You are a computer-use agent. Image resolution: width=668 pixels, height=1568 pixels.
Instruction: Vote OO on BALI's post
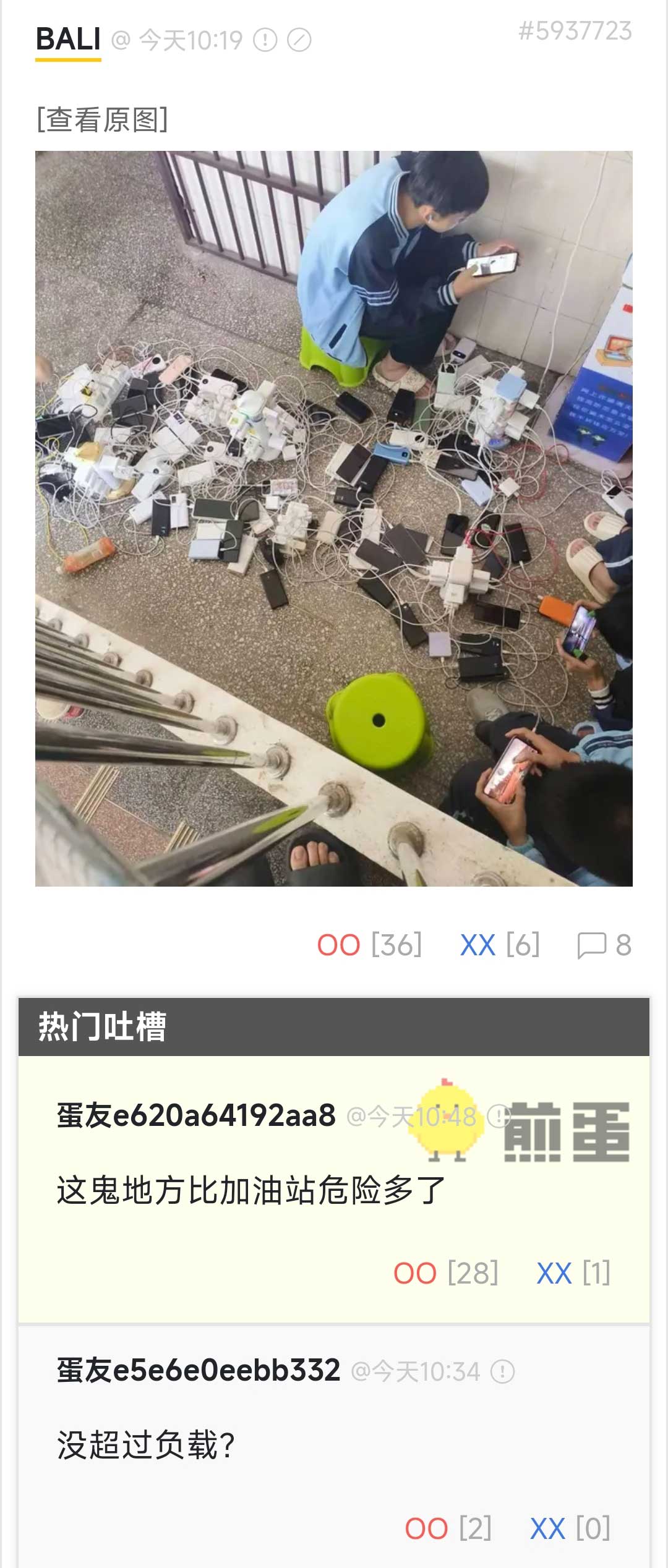[339, 945]
